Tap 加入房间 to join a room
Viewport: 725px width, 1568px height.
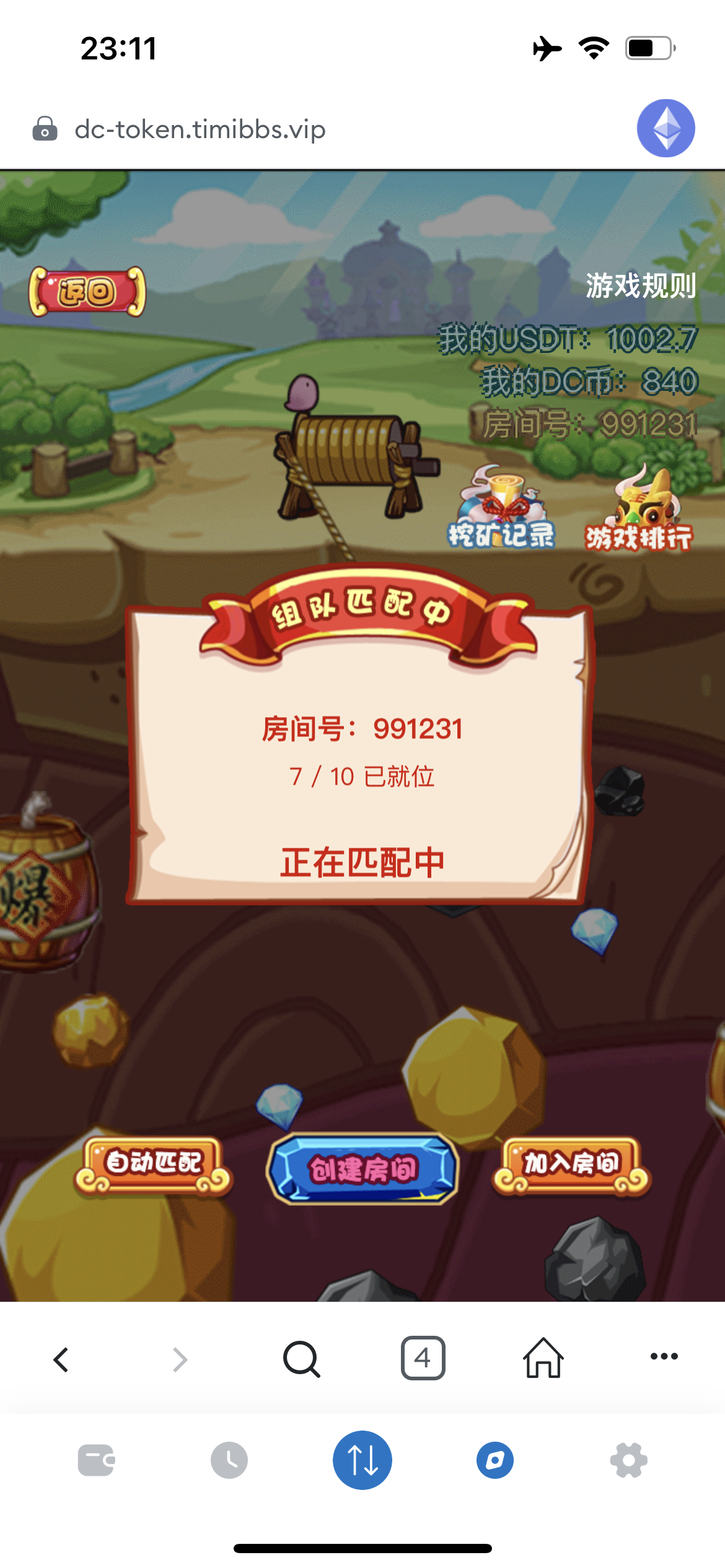coord(571,1165)
